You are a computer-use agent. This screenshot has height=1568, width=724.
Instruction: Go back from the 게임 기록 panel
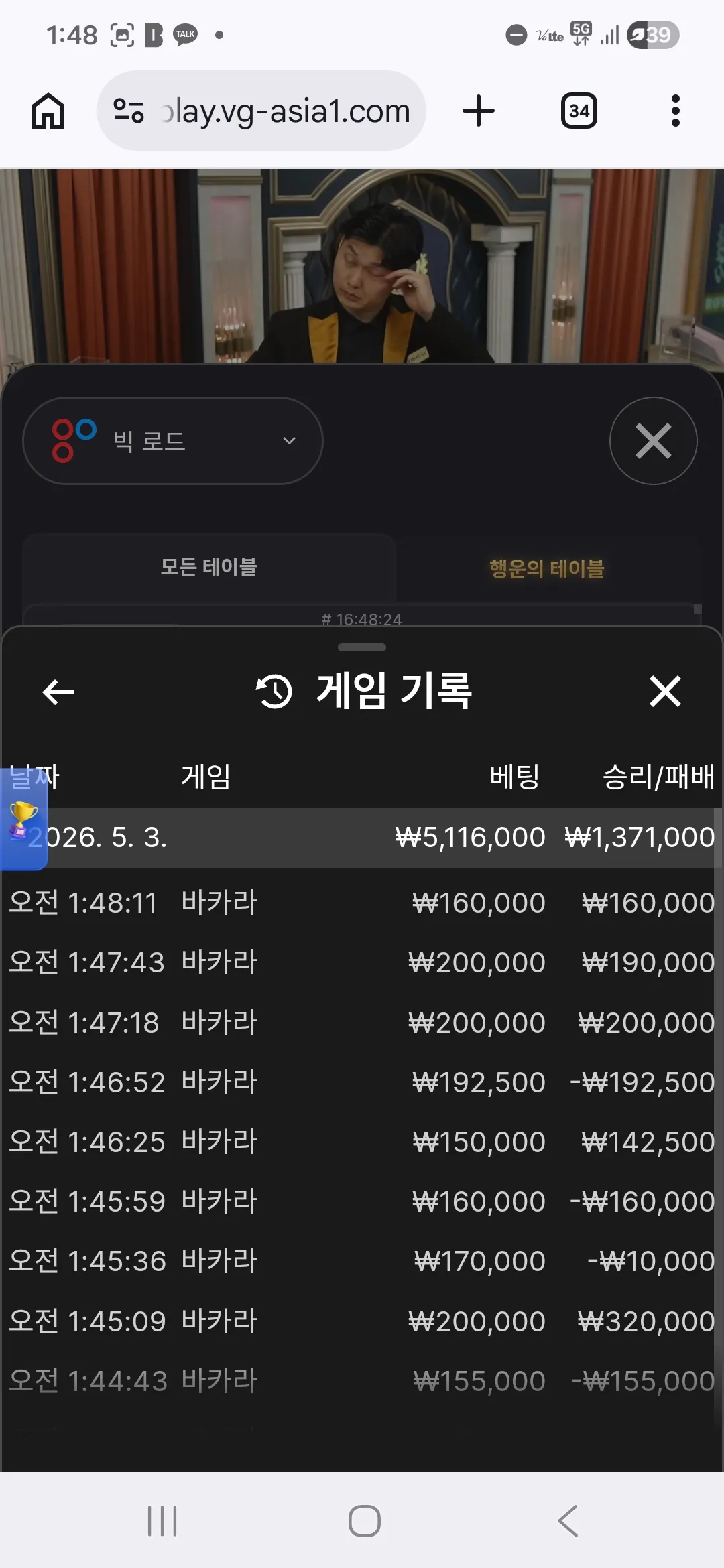click(58, 692)
